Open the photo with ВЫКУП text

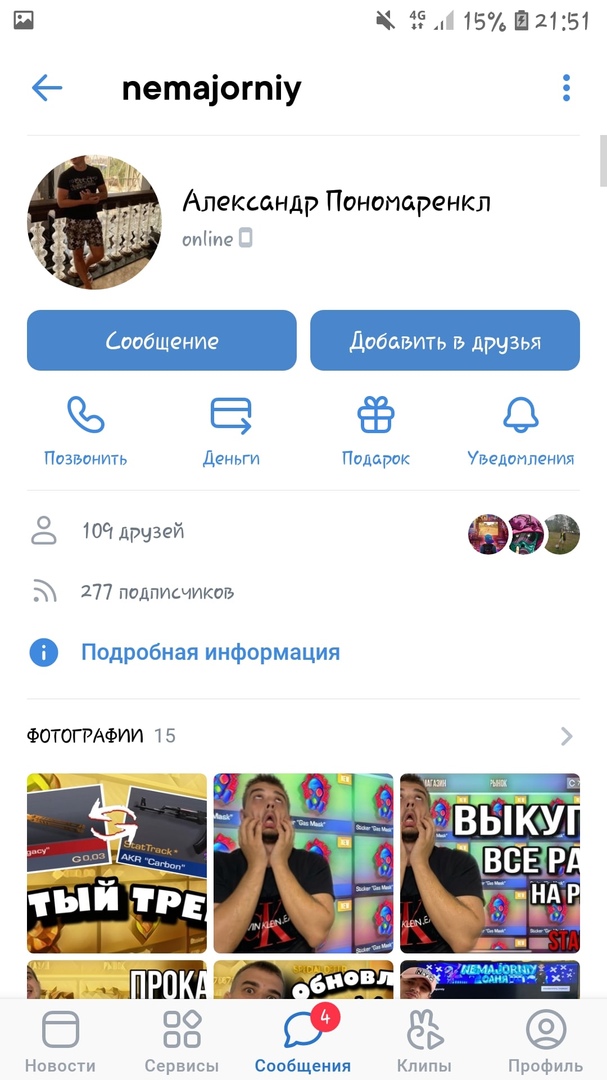point(492,863)
